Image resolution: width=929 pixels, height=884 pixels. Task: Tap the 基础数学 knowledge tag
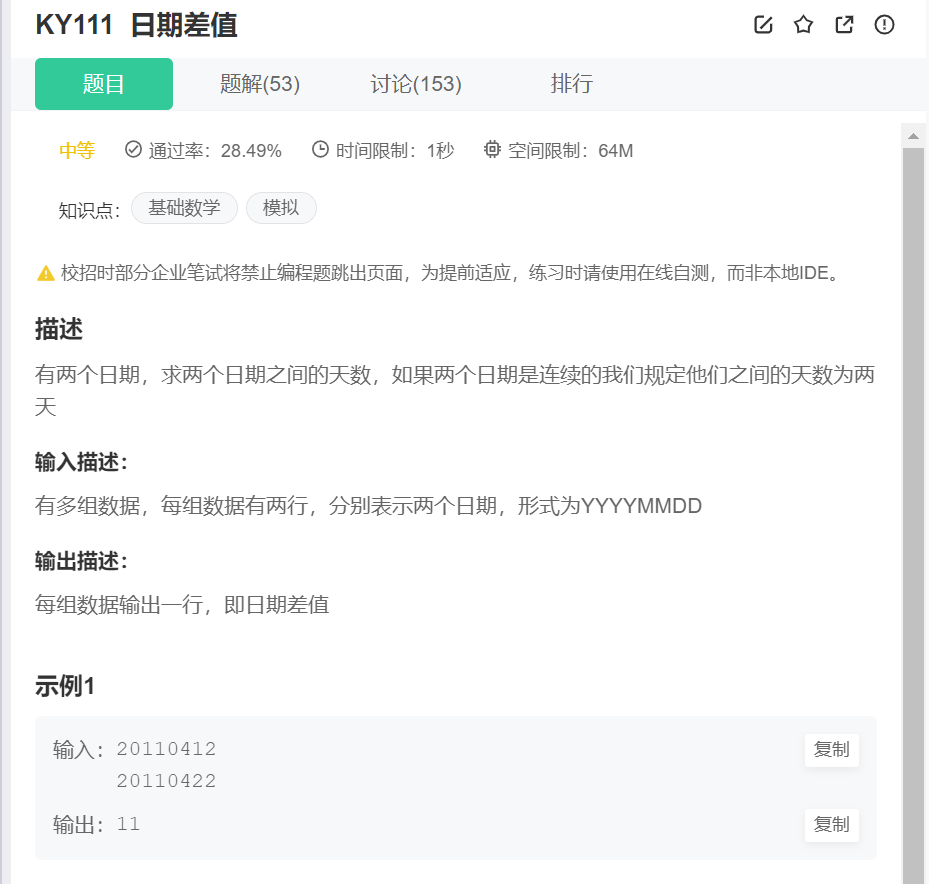184,208
